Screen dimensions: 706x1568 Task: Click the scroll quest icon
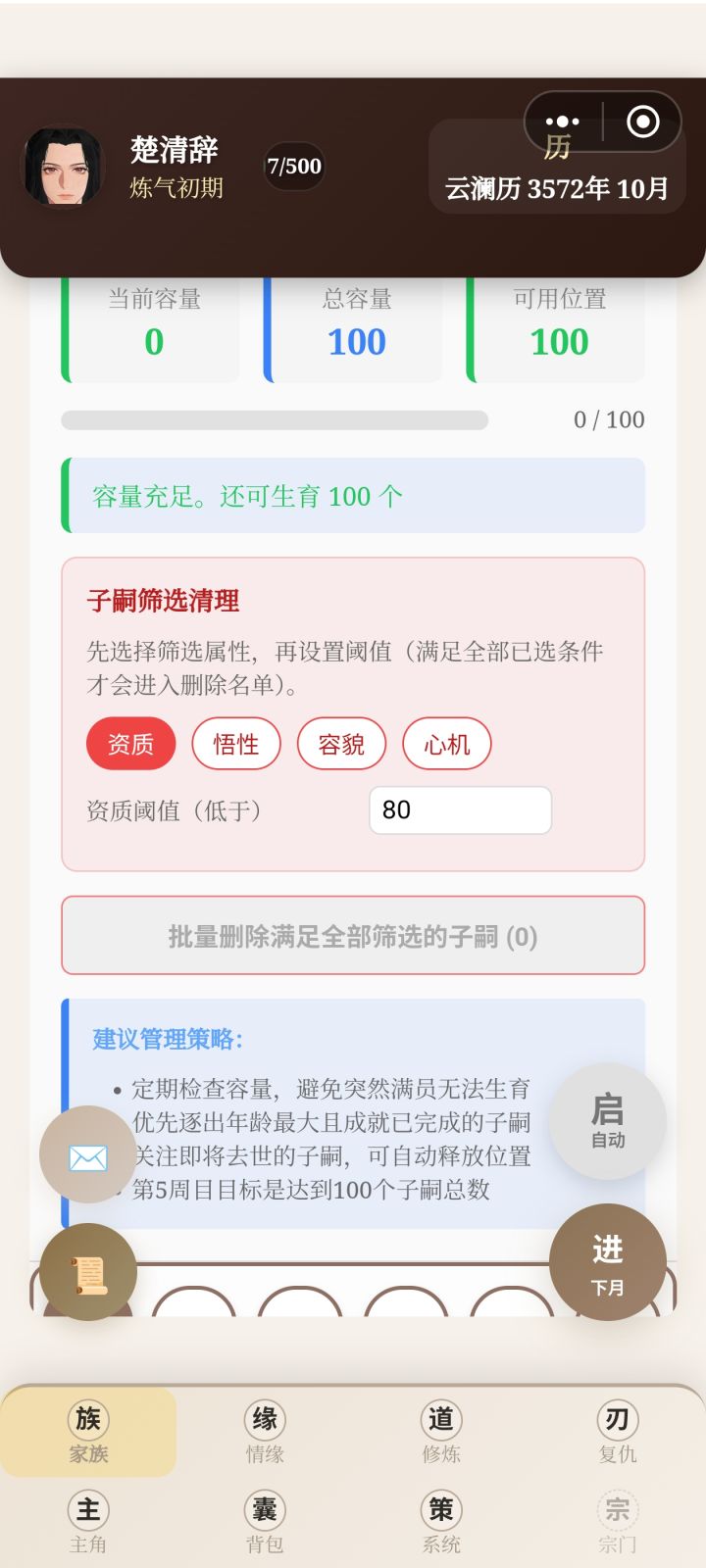coord(88,1271)
